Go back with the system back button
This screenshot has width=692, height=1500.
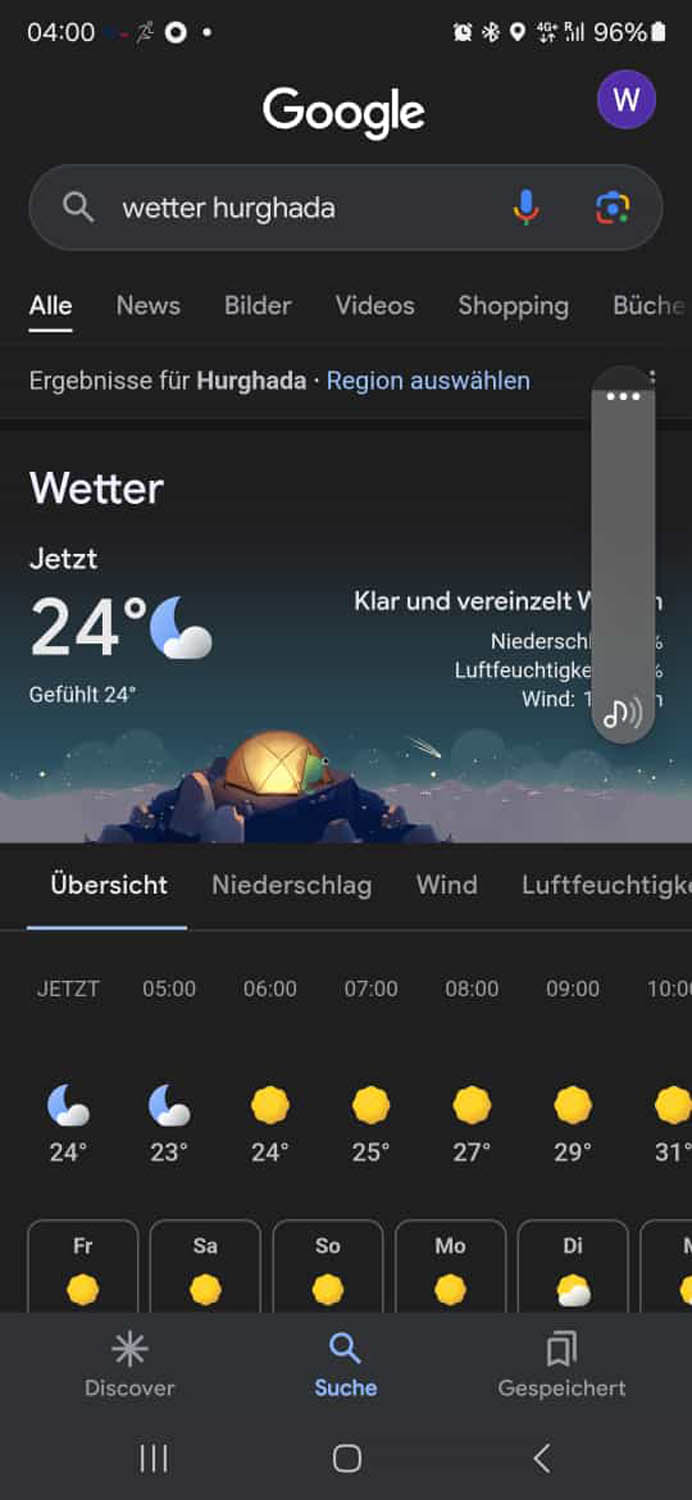click(541, 1458)
